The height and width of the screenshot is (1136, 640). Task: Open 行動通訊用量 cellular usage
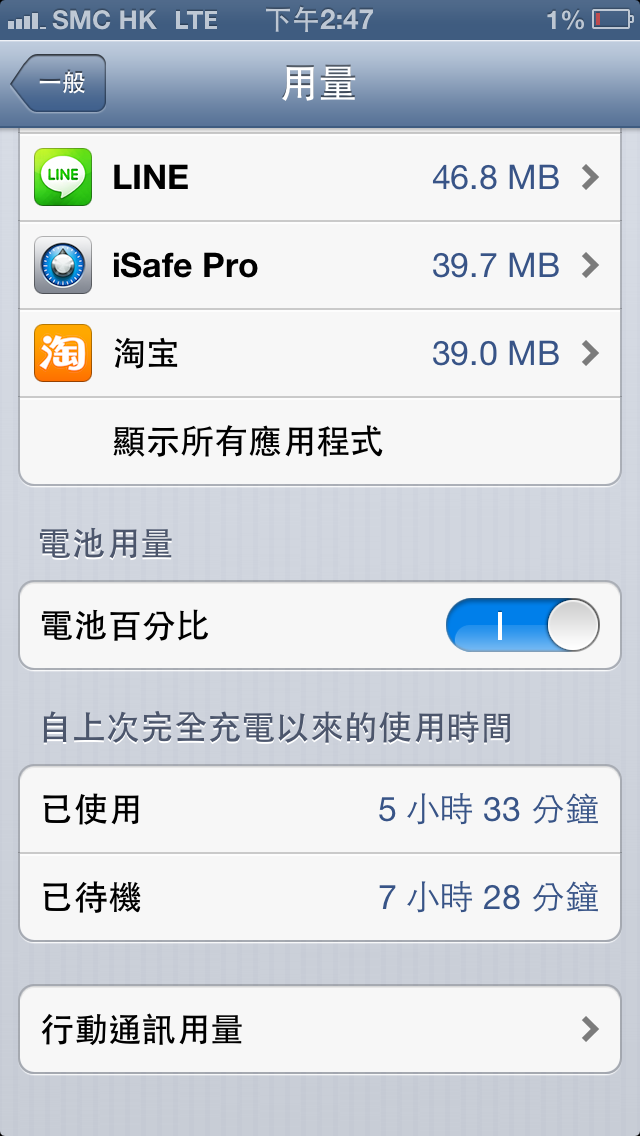coord(320,1029)
